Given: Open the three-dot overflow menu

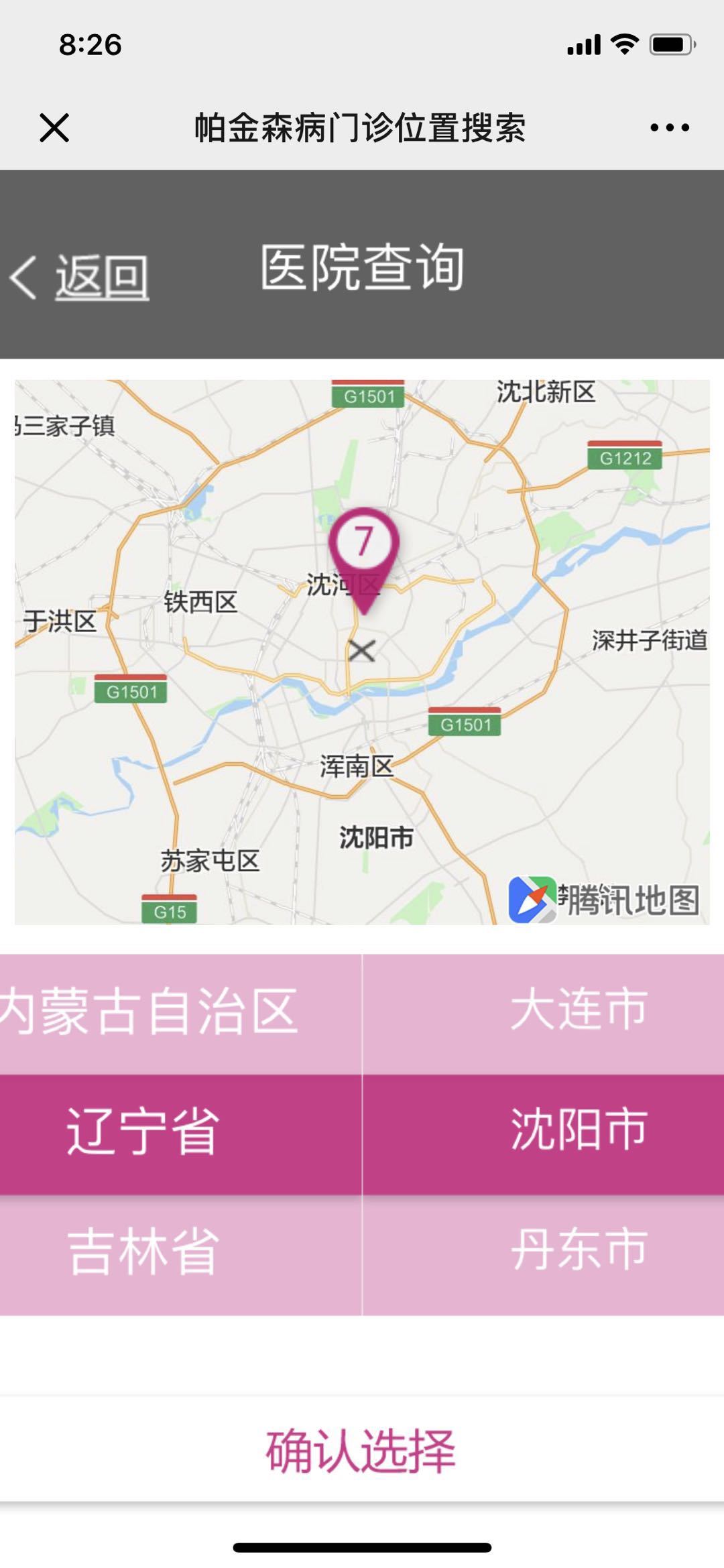Looking at the screenshot, I should pos(669,127).
